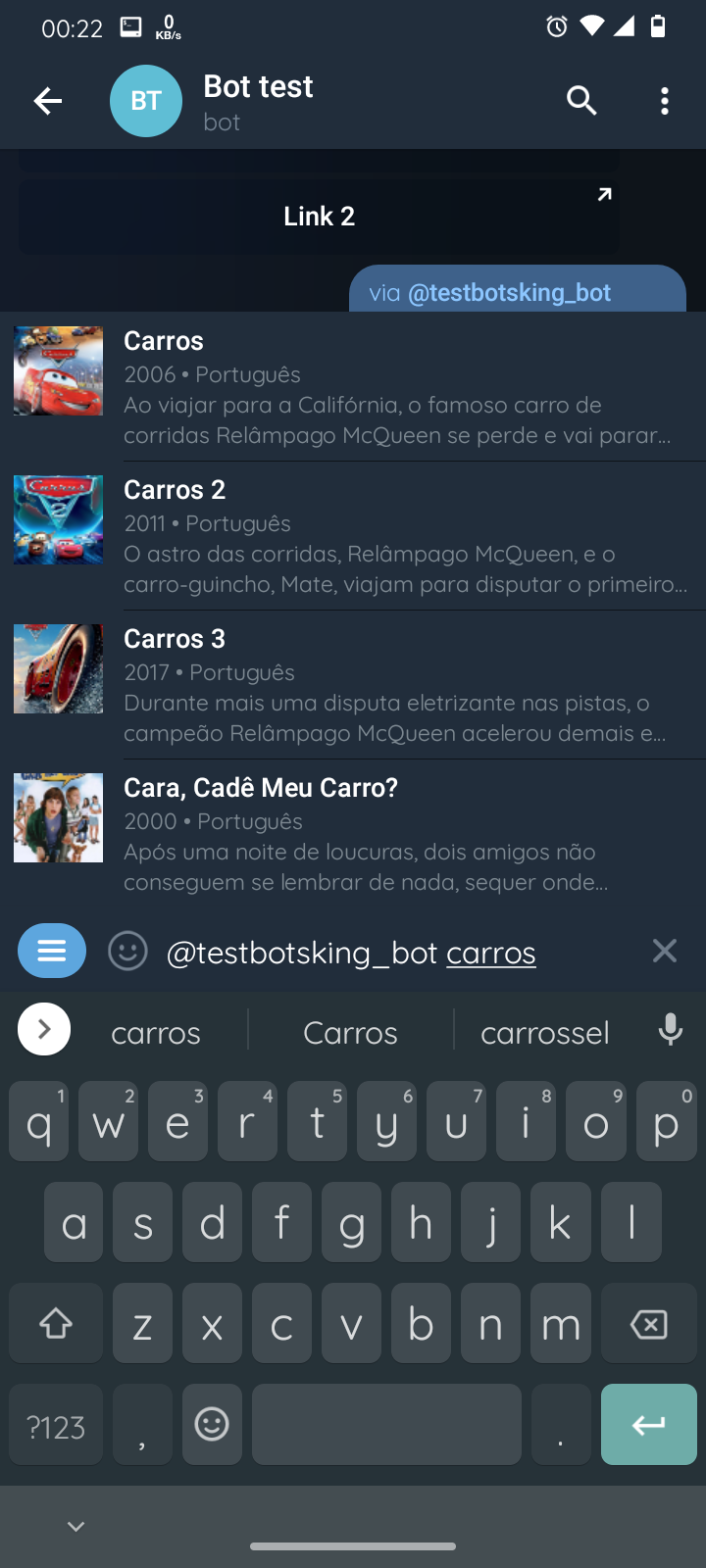Viewport: 706px width, 1568px height.
Task: Open the emoji picker in message bar
Action: [x=127, y=951]
